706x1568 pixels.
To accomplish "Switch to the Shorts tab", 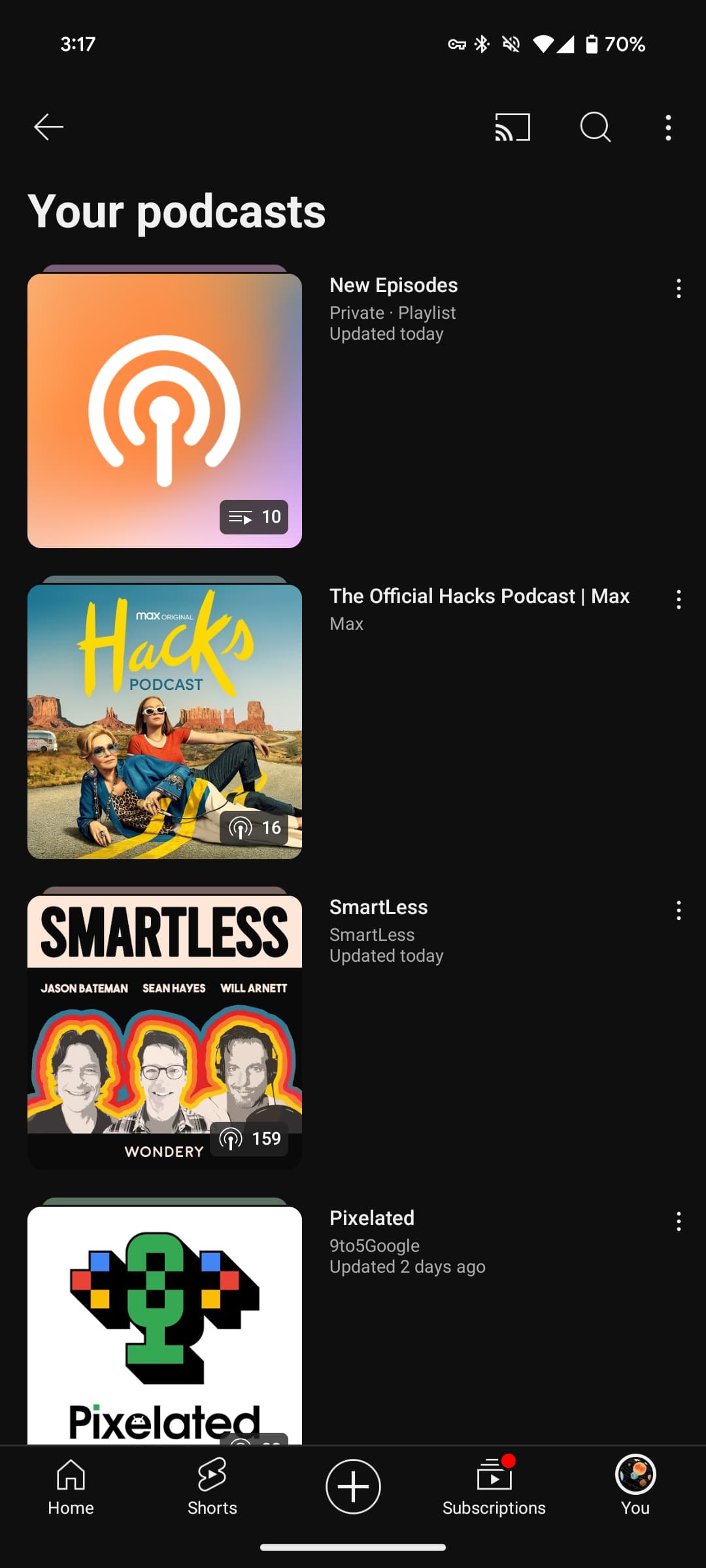I will click(x=212, y=1487).
